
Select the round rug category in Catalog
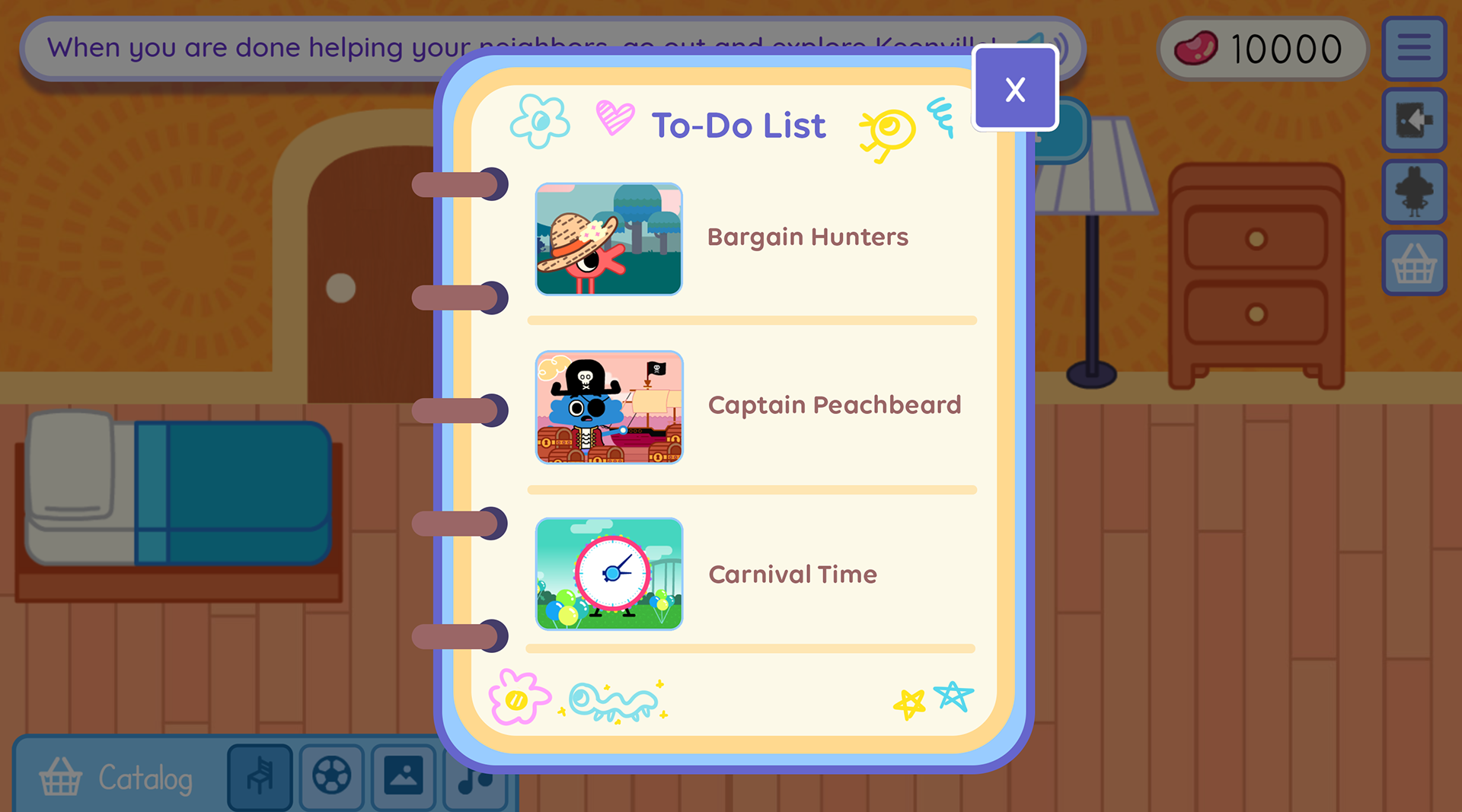point(331,776)
